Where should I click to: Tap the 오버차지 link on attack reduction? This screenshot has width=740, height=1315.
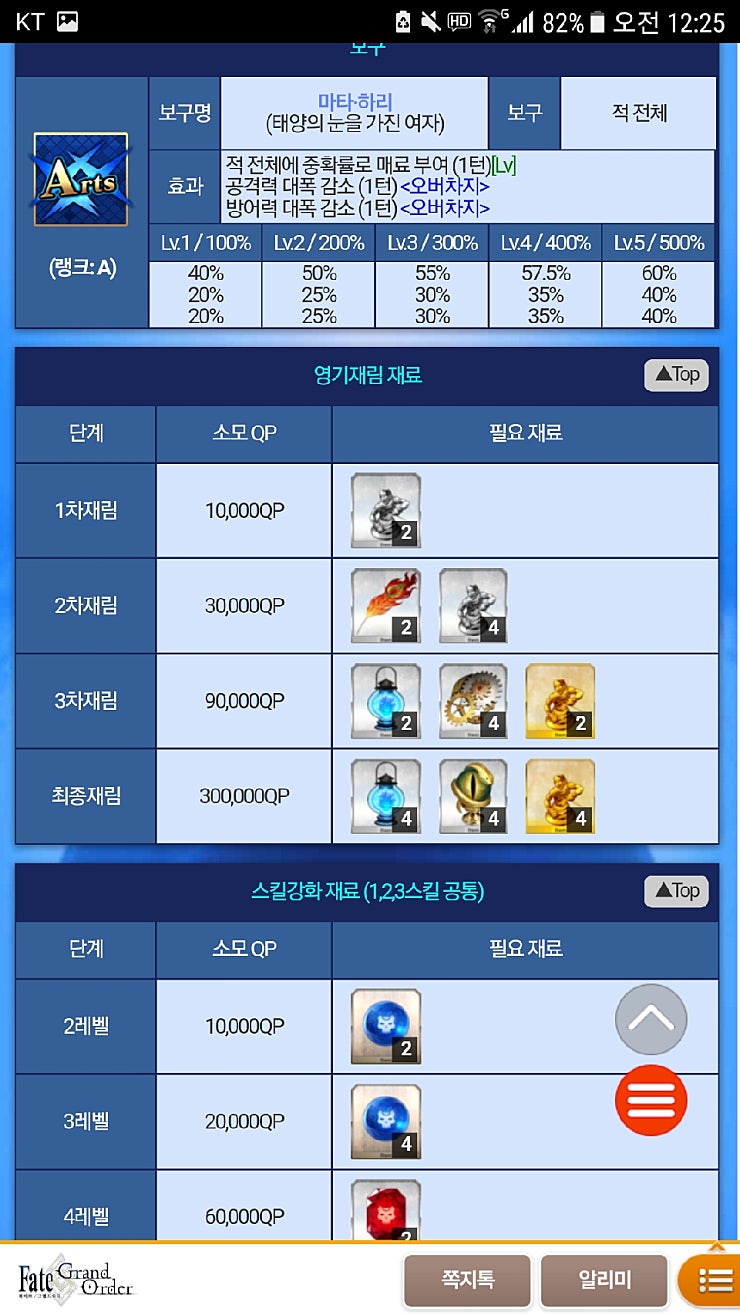[445, 187]
